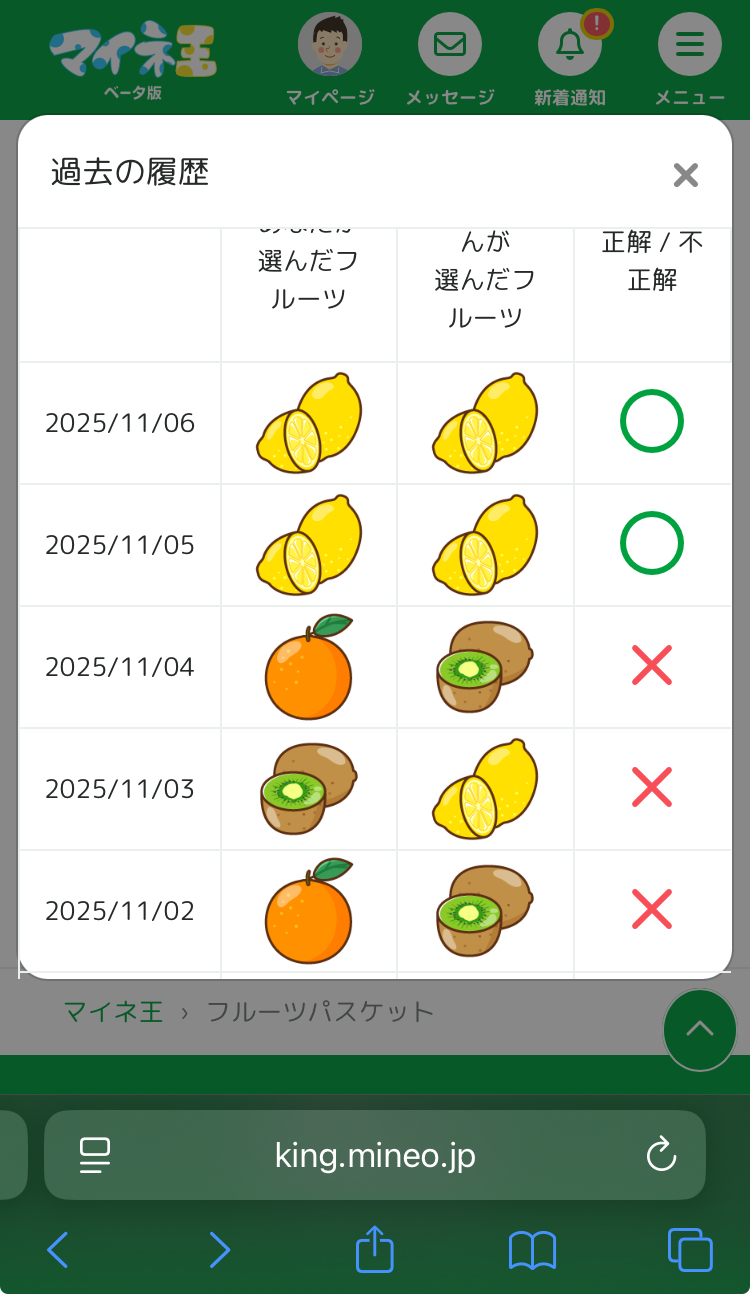
Task: Reload the page in Safari
Action: (661, 1156)
